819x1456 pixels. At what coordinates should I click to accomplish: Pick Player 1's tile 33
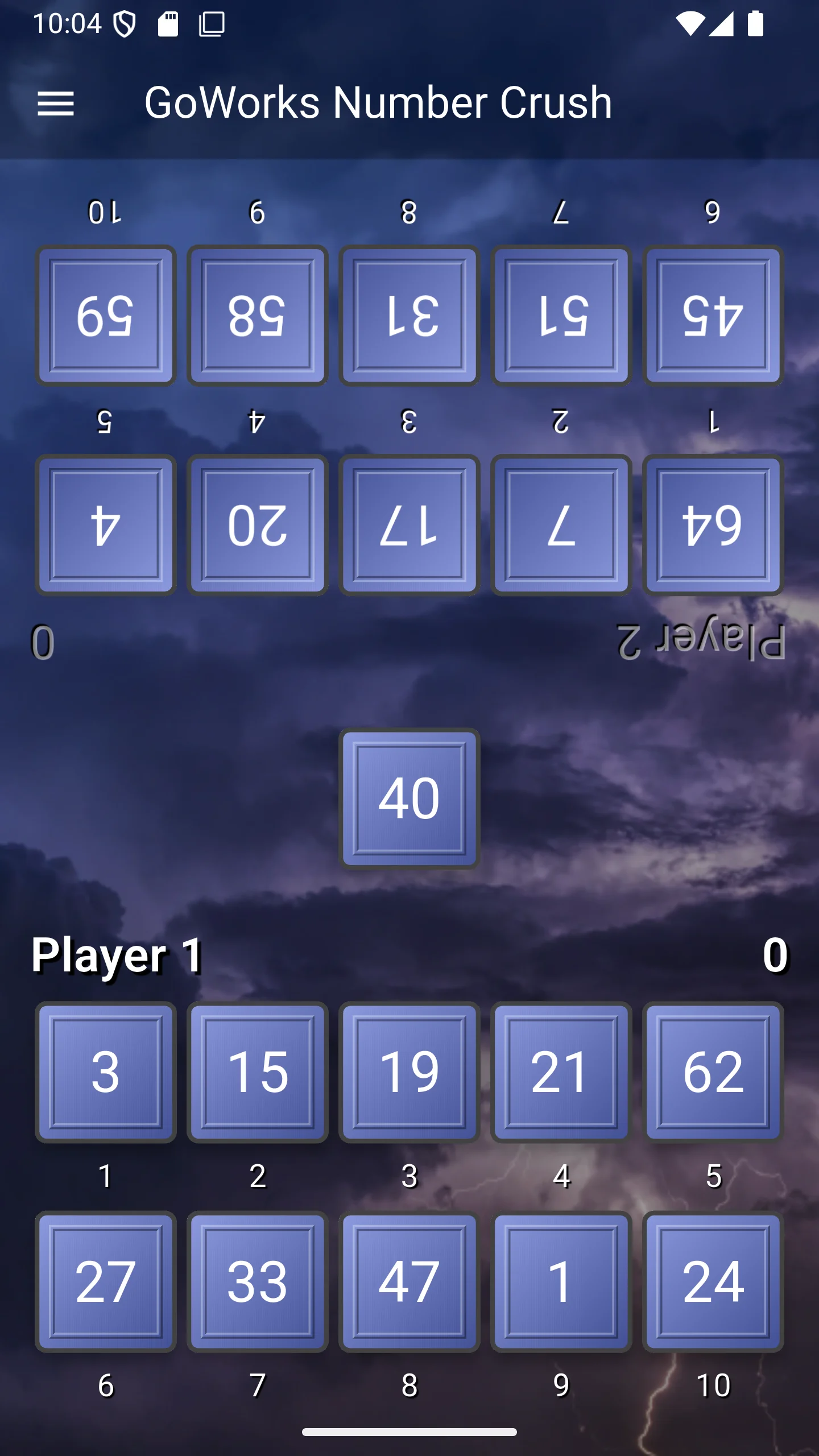coord(258,1281)
